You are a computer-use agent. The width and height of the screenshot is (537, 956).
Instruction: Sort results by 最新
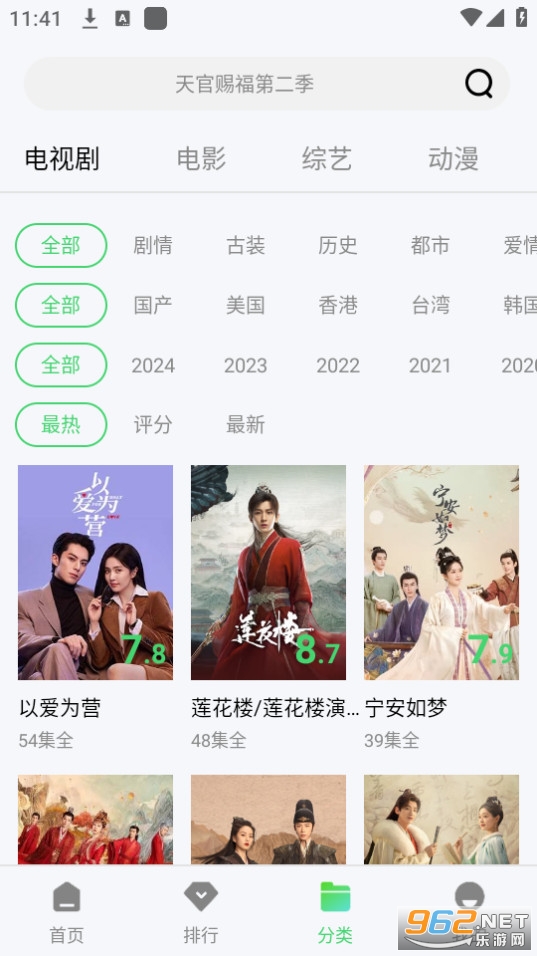pos(246,424)
